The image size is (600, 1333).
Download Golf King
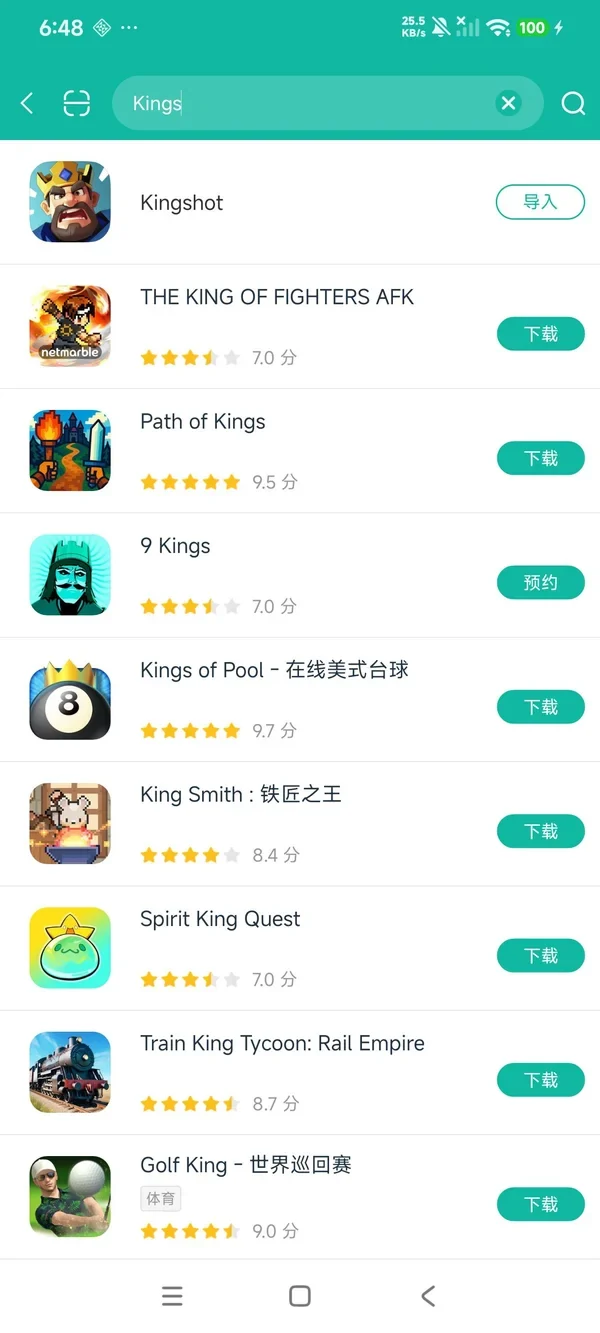pos(540,1204)
